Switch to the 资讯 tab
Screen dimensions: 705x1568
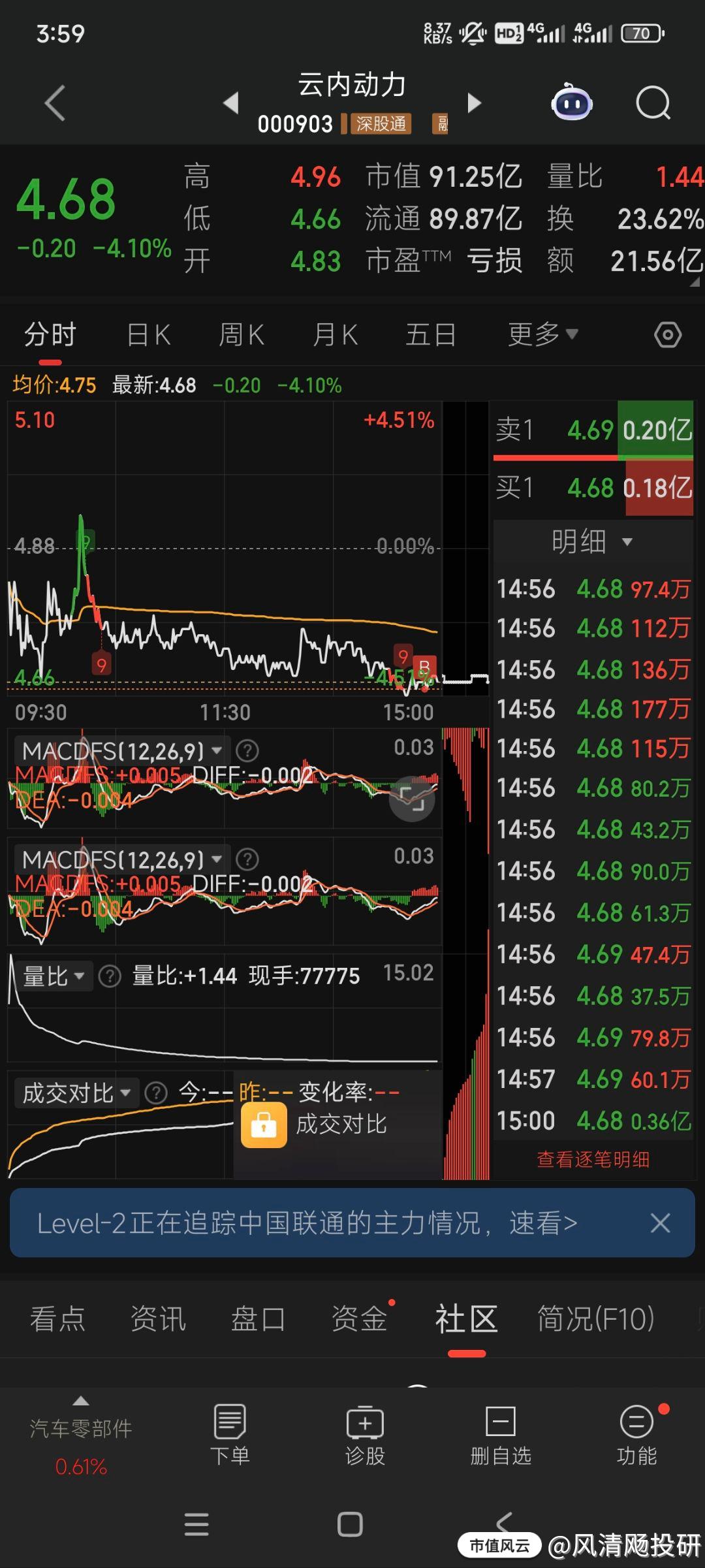[158, 1319]
